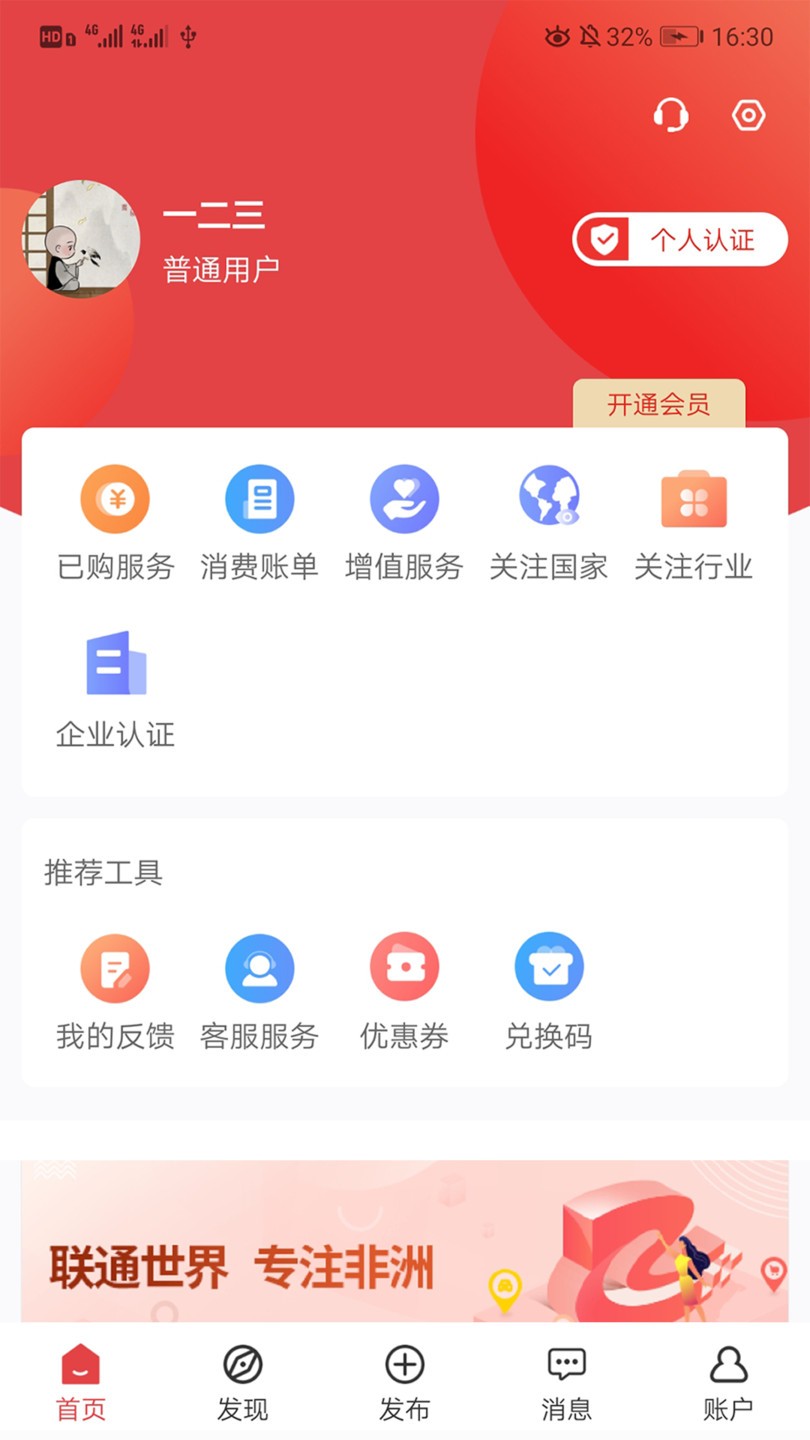Open the headset support icon
Screen dimensions: 810x1440
coord(670,116)
